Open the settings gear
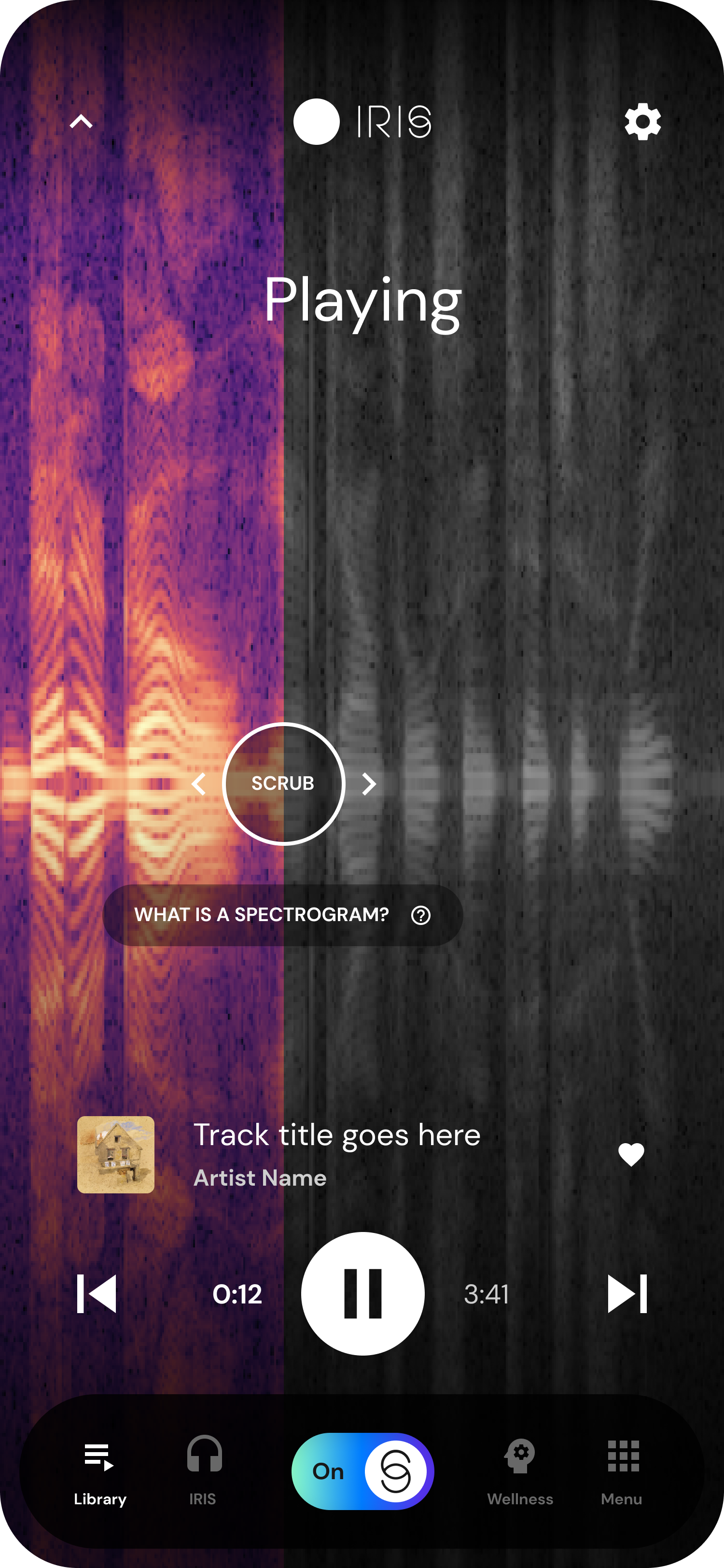The image size is (724, 1568). pos(642,122)
